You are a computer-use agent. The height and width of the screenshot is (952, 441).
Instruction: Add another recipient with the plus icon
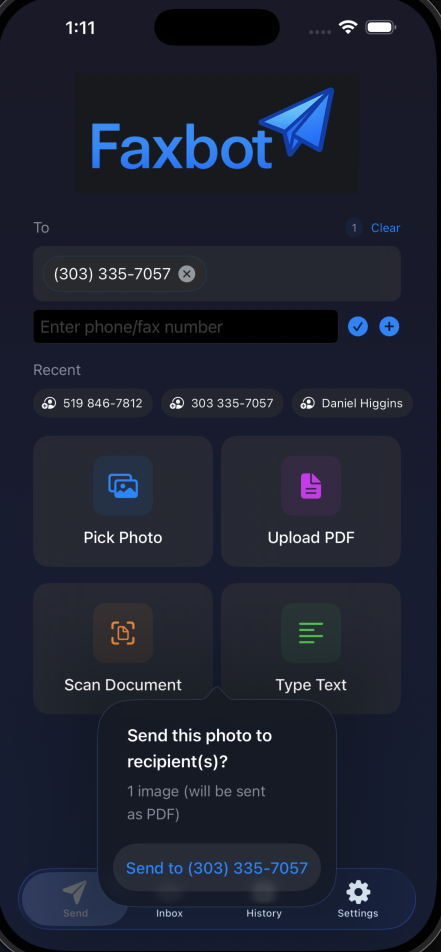click(389, 327)
